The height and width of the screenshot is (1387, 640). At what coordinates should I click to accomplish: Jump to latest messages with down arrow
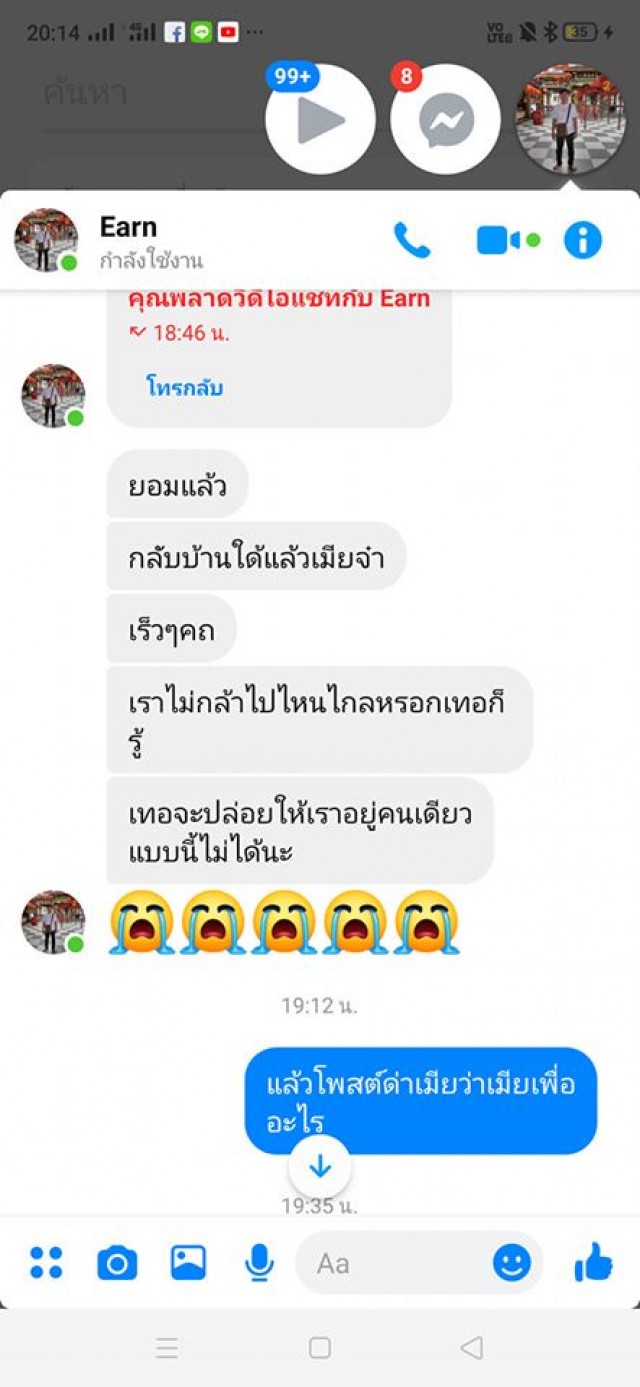[x=320, y=1166]
